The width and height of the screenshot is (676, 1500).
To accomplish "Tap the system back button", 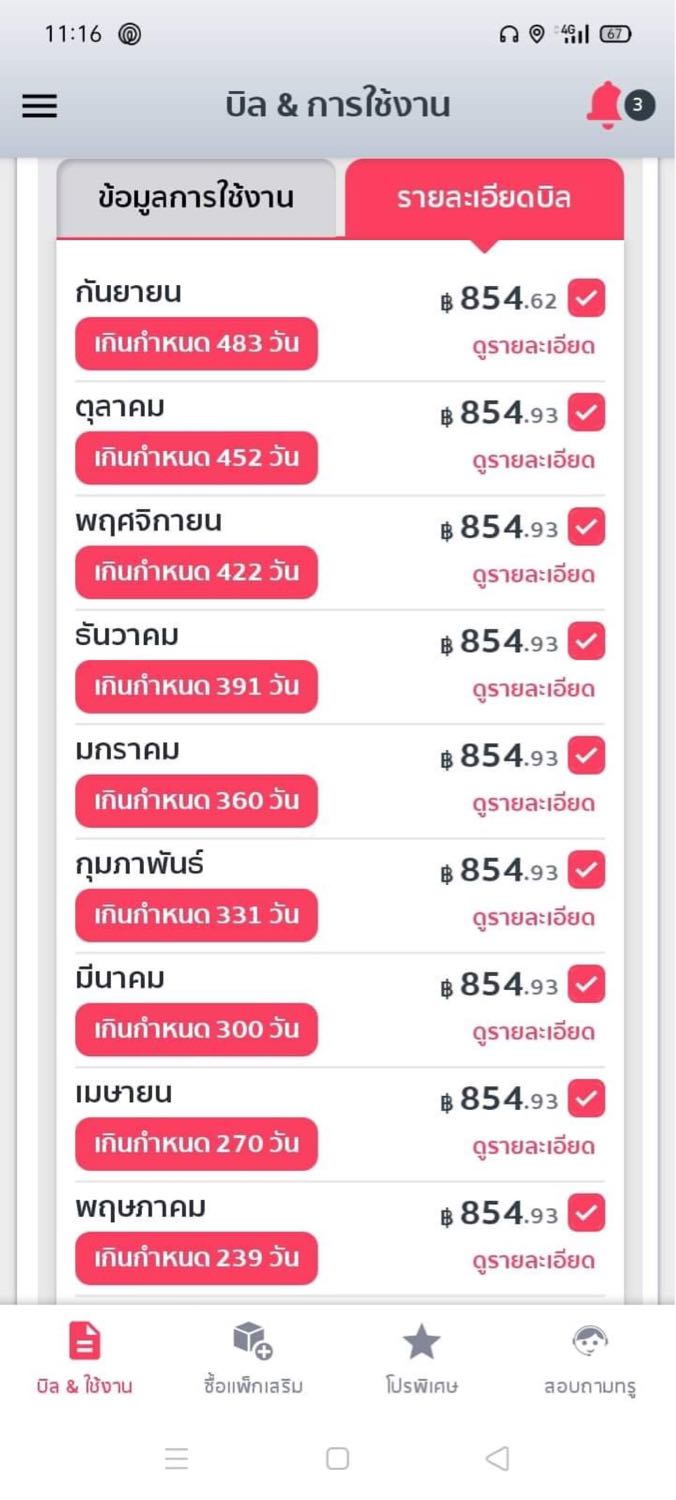I will click(x=497, y=1459).
